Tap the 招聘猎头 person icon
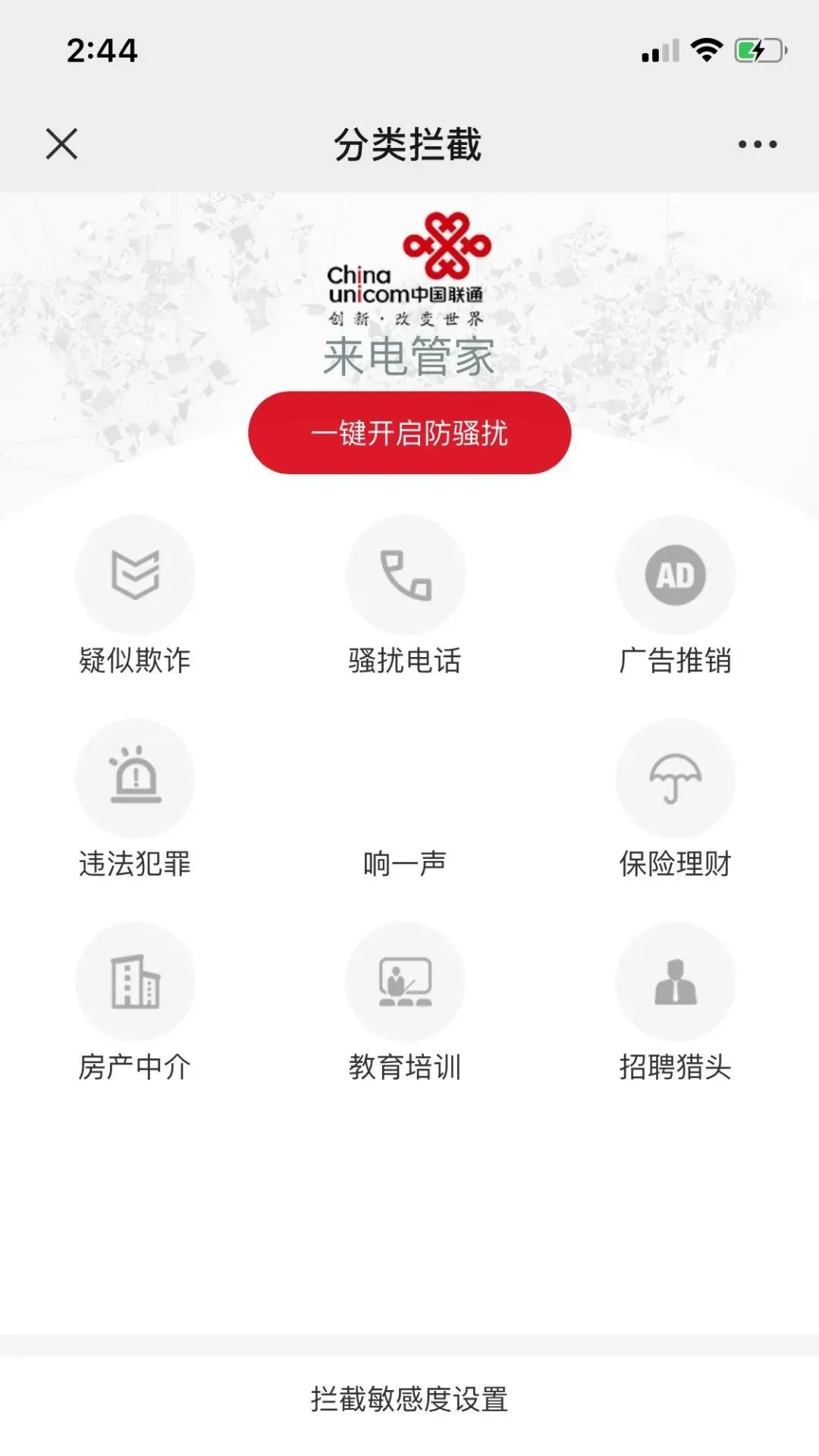Screen dimensions: 819x1456 tap(675, 981)
